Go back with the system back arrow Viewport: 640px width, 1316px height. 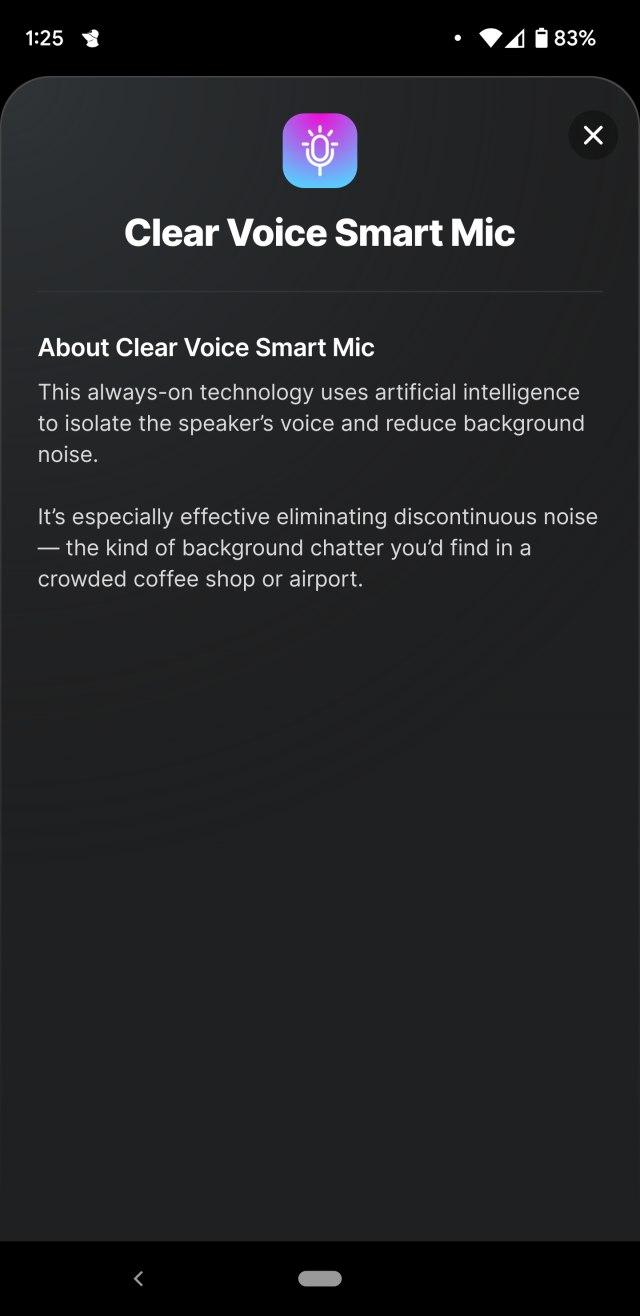(139, 1278)
